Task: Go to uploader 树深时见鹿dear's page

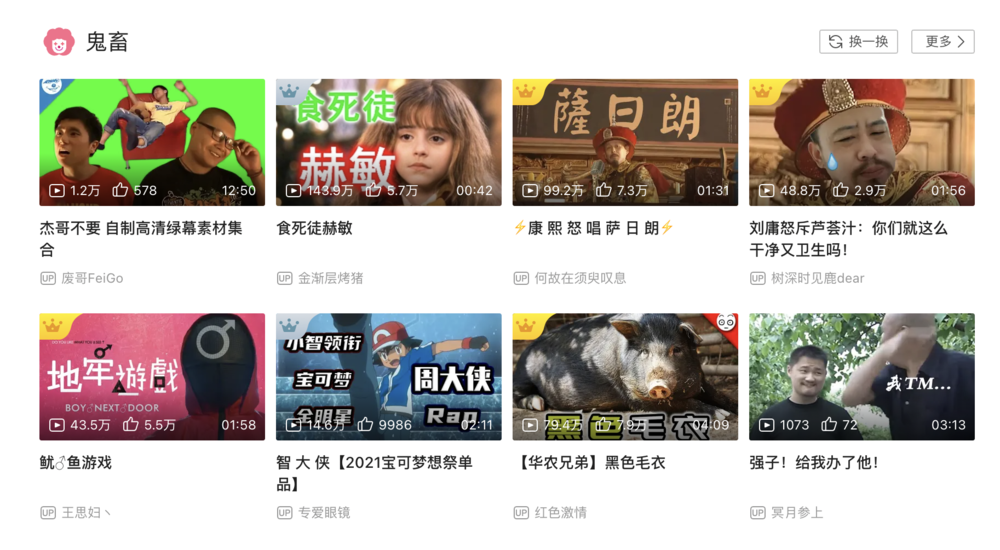Action: 817,278
